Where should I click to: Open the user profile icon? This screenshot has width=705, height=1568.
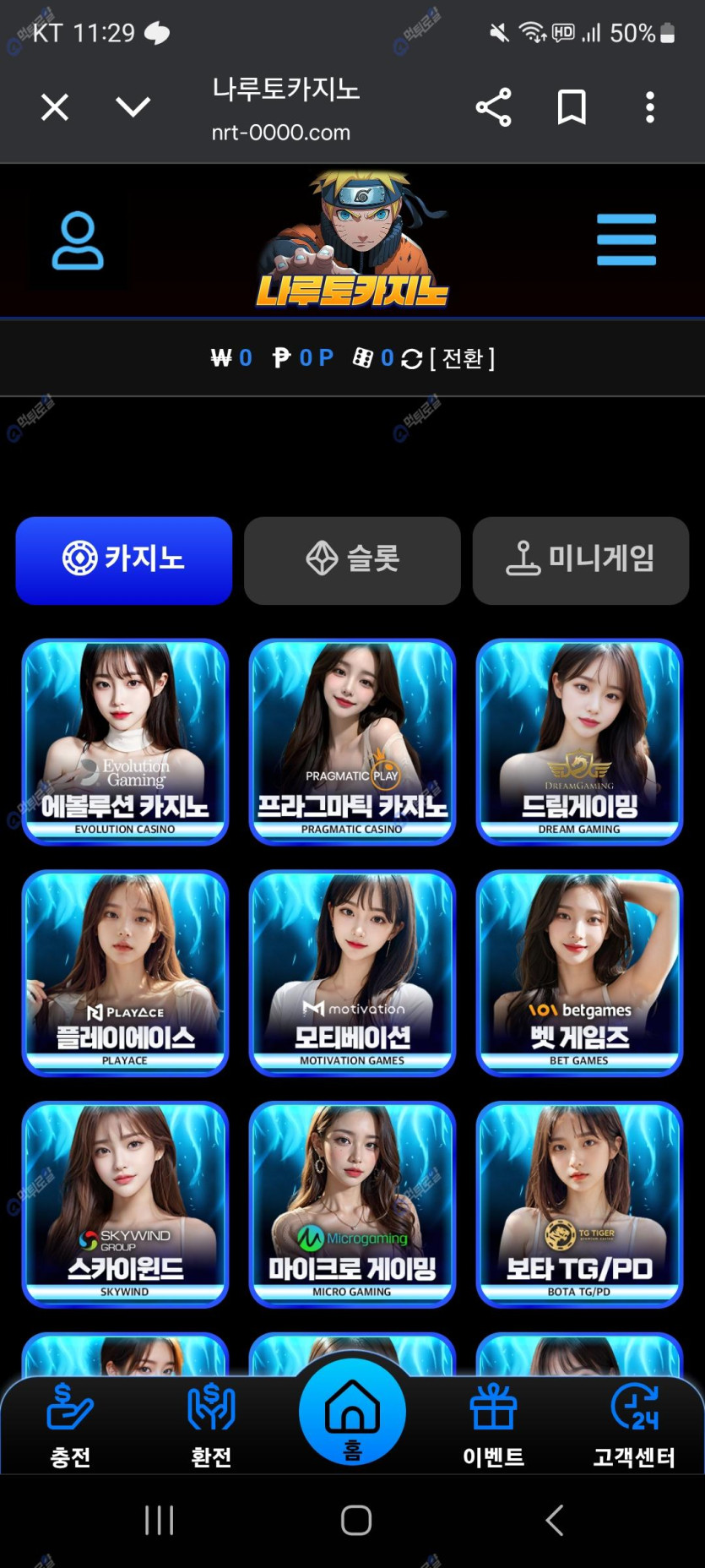click(78, 242)
